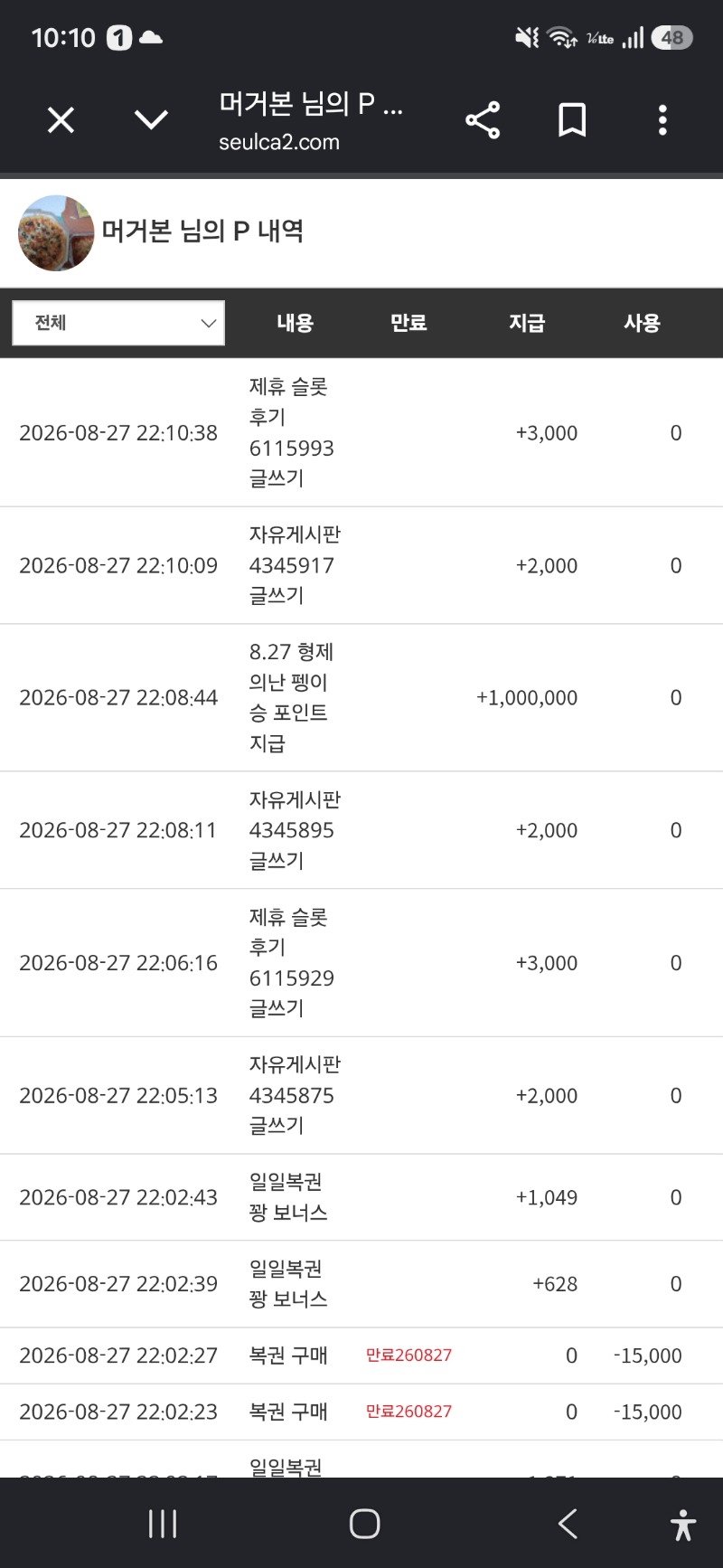Bookmark this page
Viewport: 723px width, 1568px height.
pyautogui.click(x=572, y=120)
